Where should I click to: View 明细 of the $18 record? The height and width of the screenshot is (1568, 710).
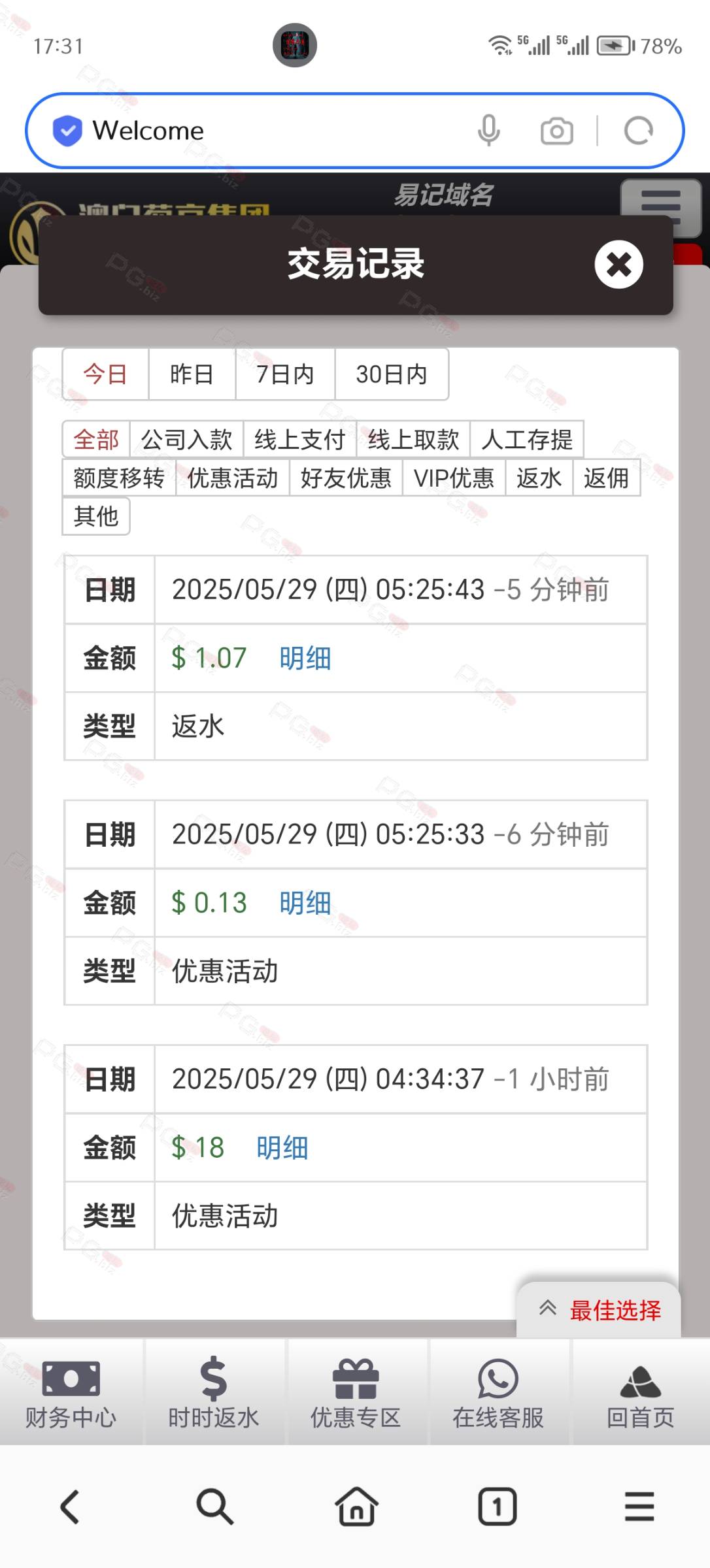pyautogui.click(x=282, y=1148)
